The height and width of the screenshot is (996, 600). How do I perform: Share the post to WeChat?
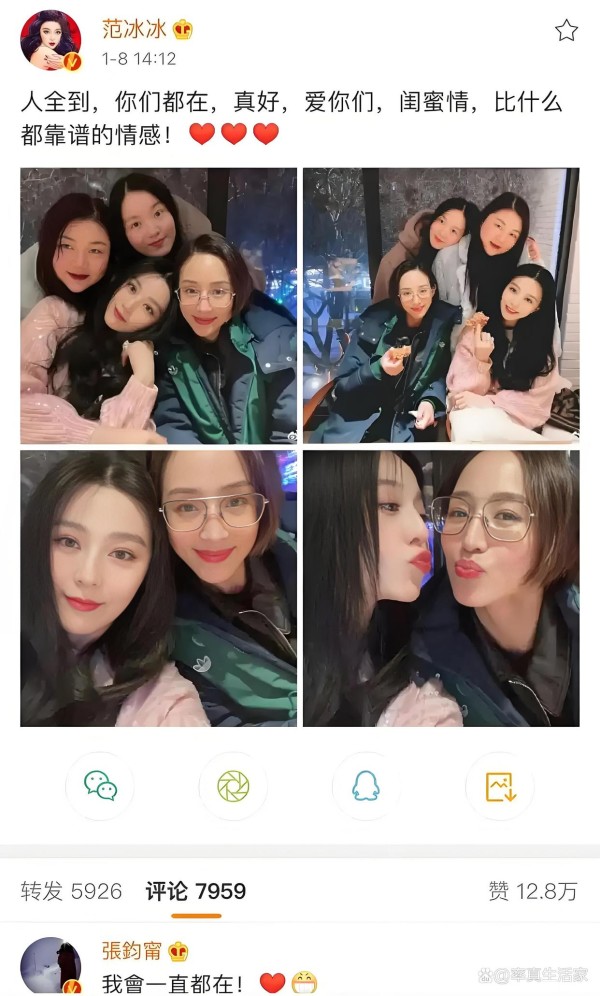tap(100, 786)
